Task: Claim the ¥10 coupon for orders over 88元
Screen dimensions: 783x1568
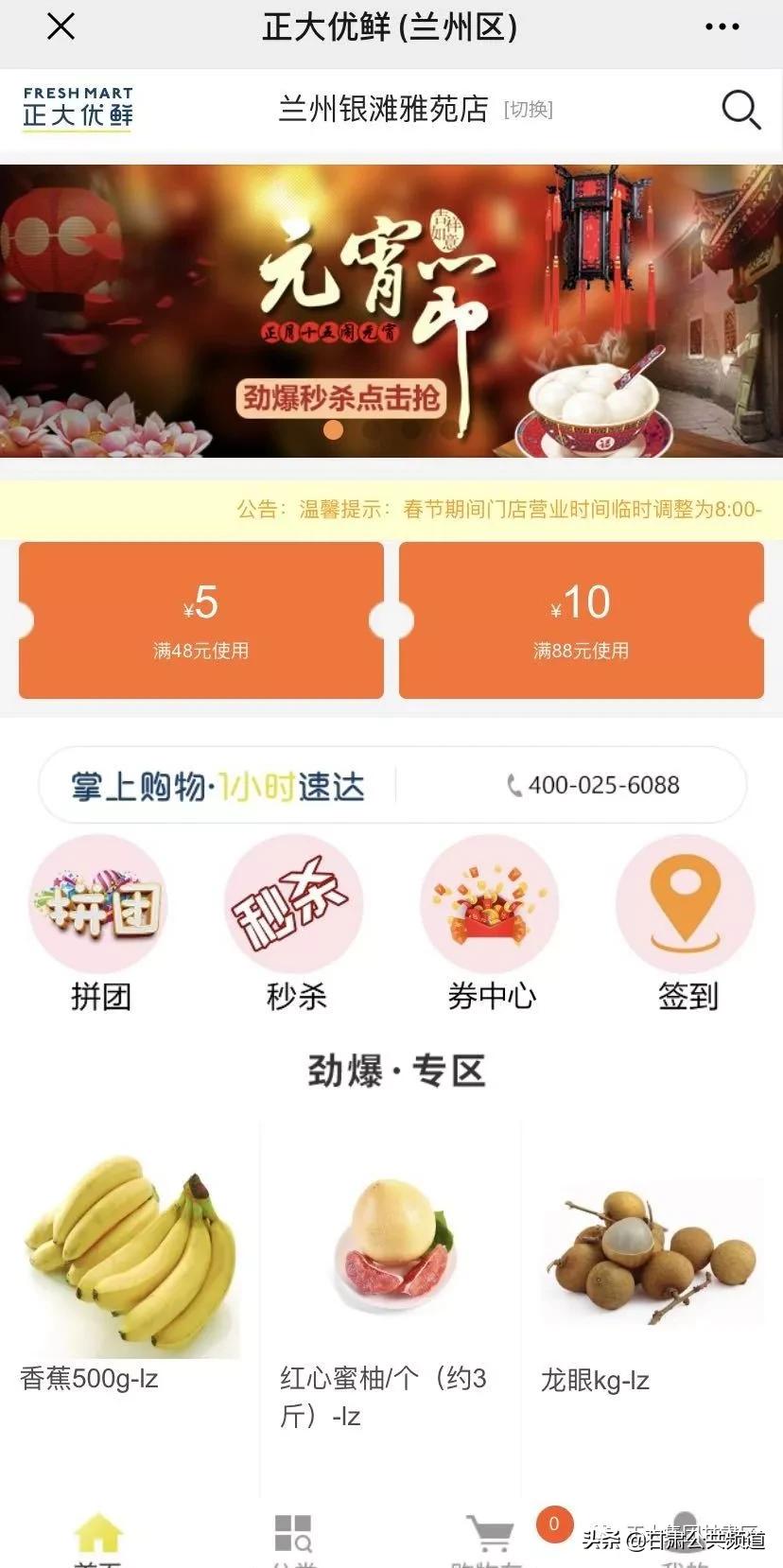Action: coord(581,619)
